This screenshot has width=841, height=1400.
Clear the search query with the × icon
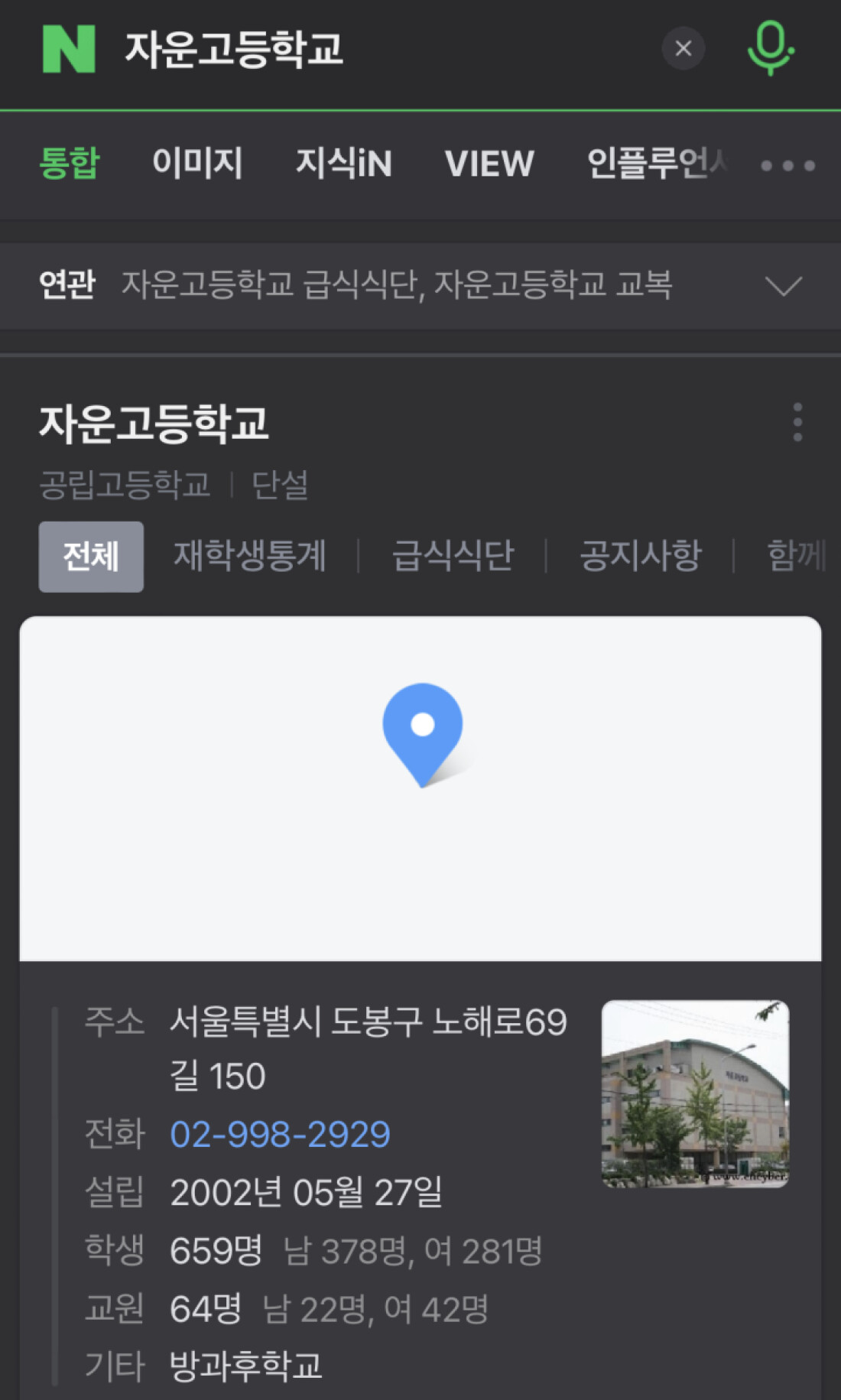(x=683, y=48)
